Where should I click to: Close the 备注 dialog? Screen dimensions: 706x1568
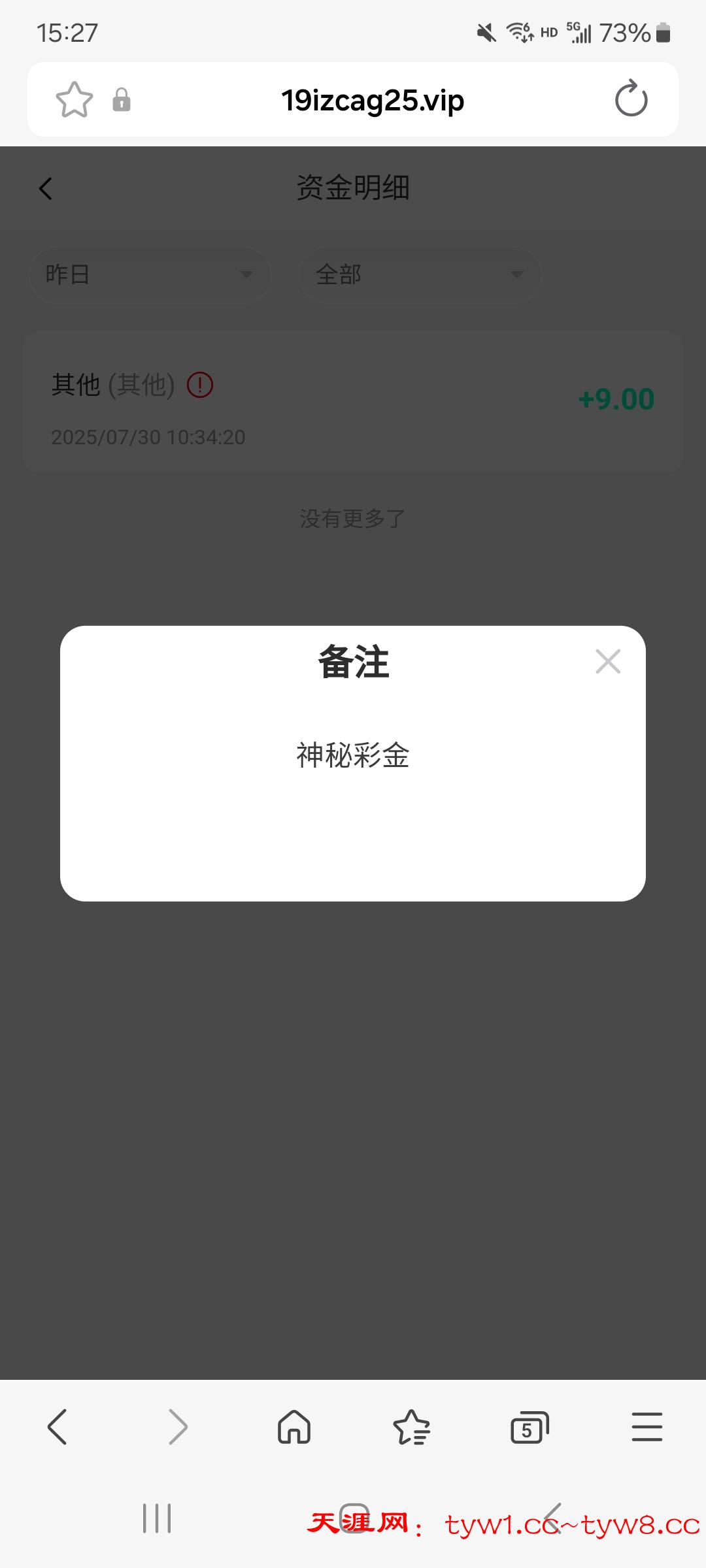(608, 661)
